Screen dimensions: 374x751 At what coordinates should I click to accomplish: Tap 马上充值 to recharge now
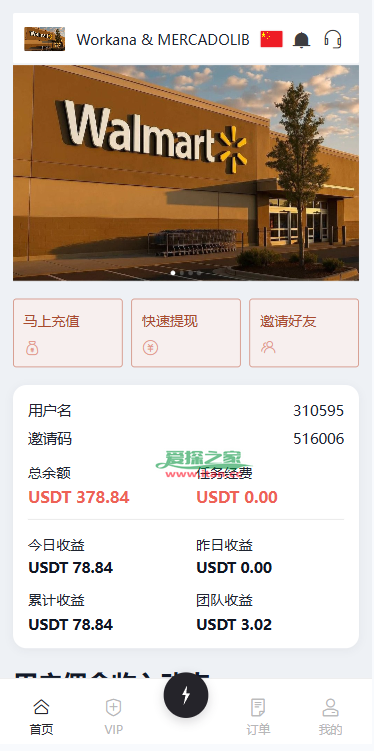[x=68, y=333]
